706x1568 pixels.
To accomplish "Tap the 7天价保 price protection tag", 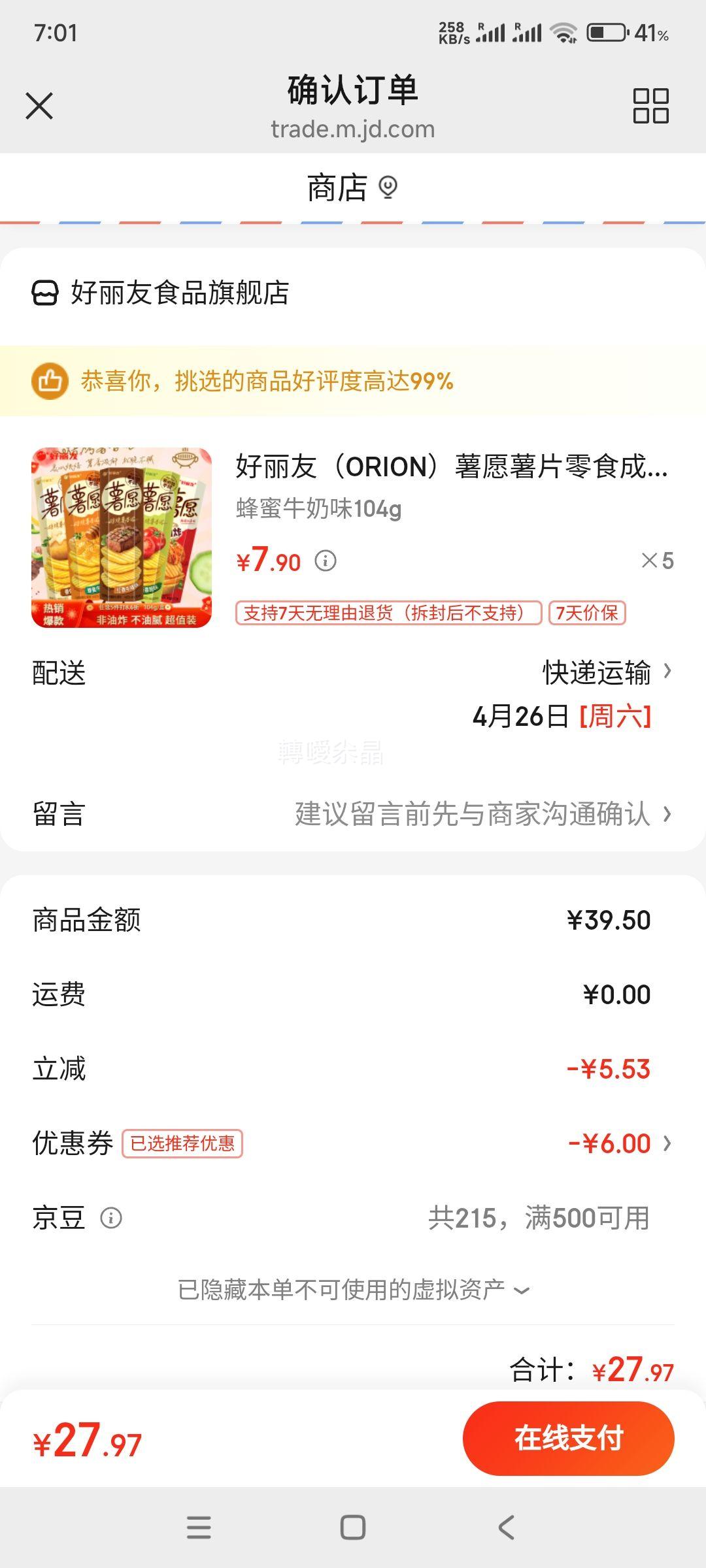I will pyautogui.click(x=589, y=613).
